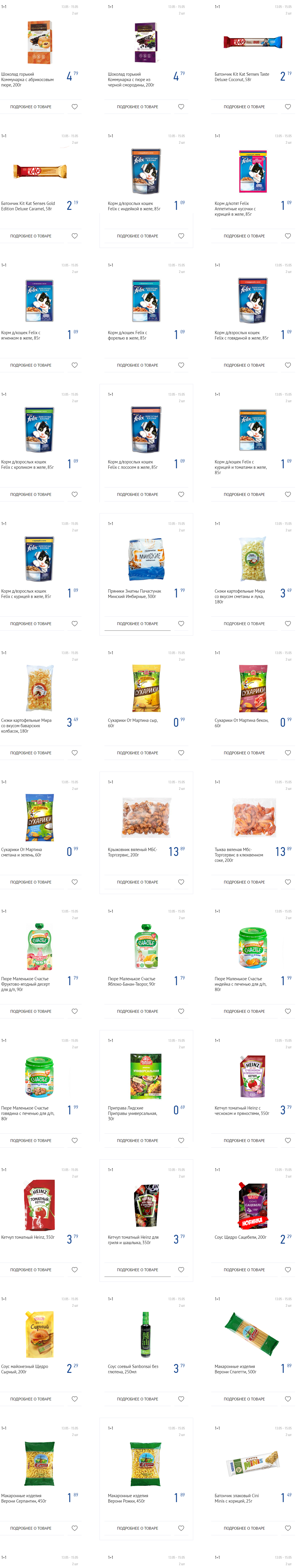
Task: View details of Felix с форелью в желе
Action: [138, 365]
